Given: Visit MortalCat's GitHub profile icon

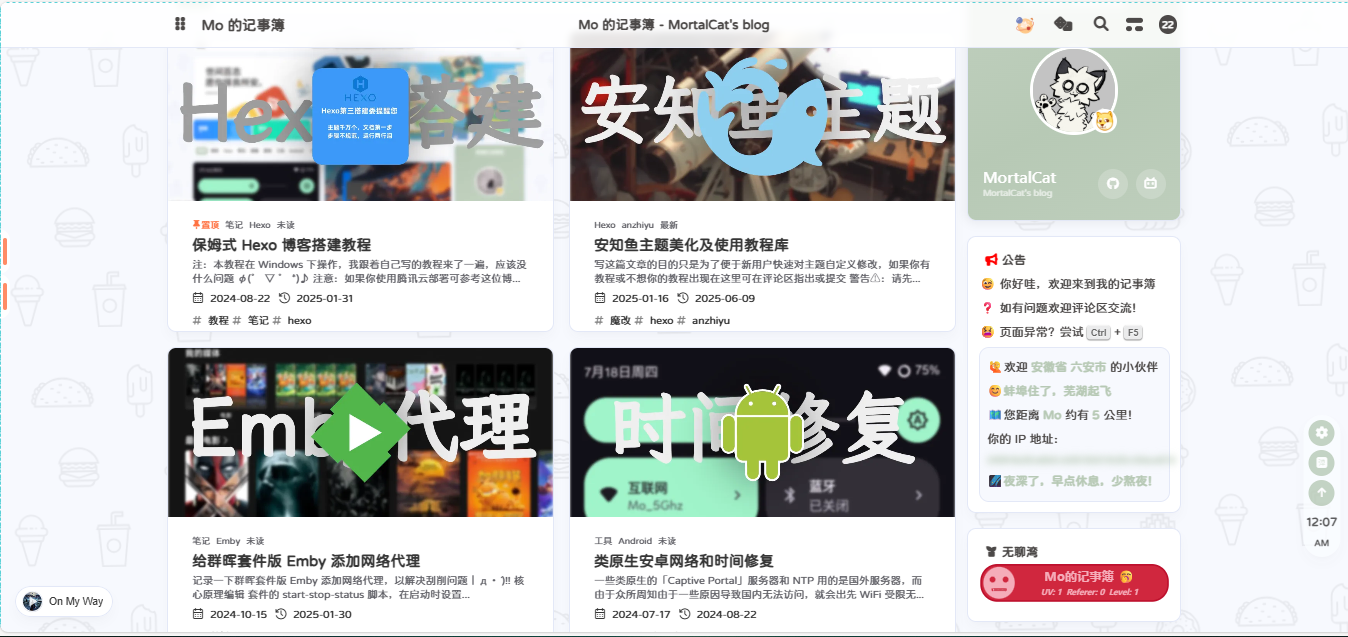Looking at the screenshot, I should (x=1112, y=183).
